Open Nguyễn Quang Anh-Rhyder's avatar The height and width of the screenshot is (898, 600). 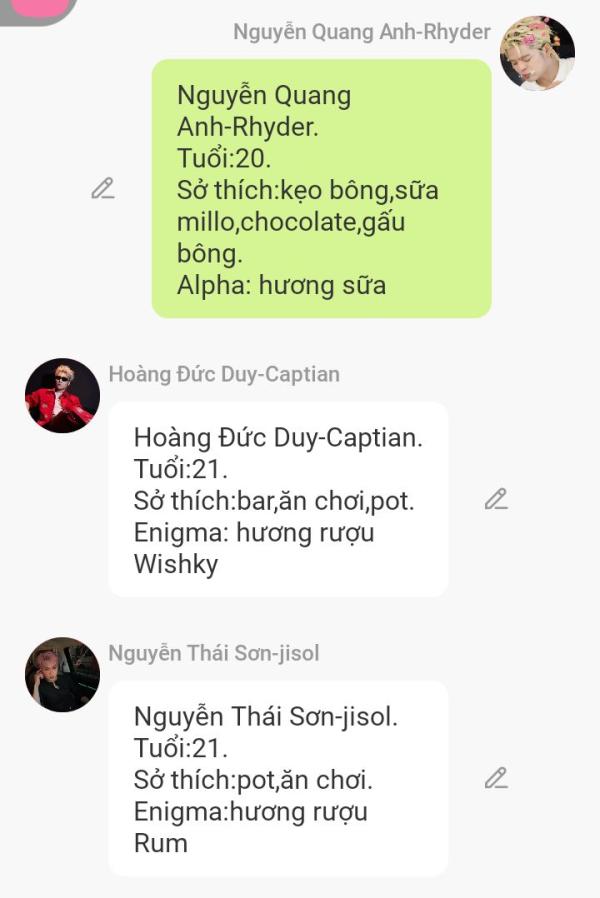point(537,53)
